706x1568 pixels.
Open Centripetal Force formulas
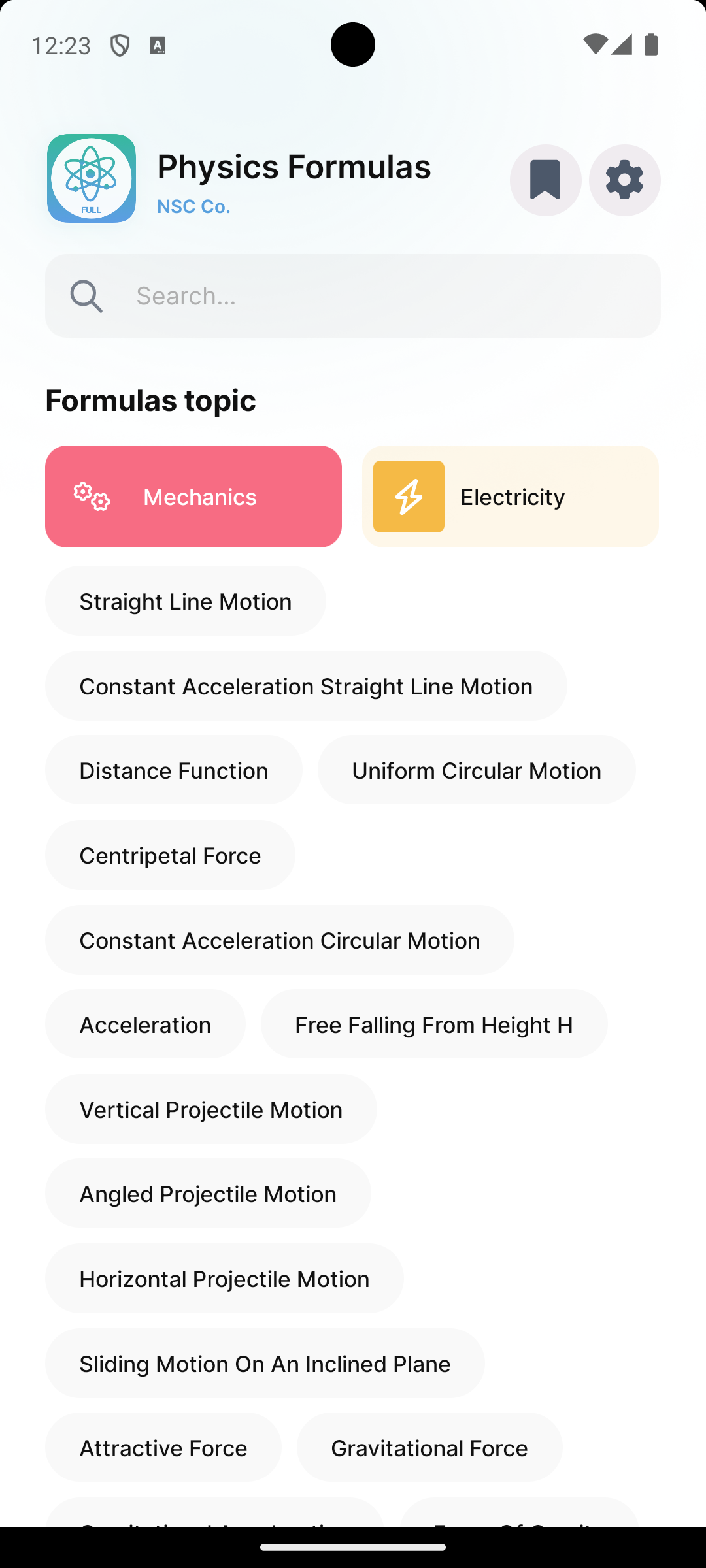(169, 855)
